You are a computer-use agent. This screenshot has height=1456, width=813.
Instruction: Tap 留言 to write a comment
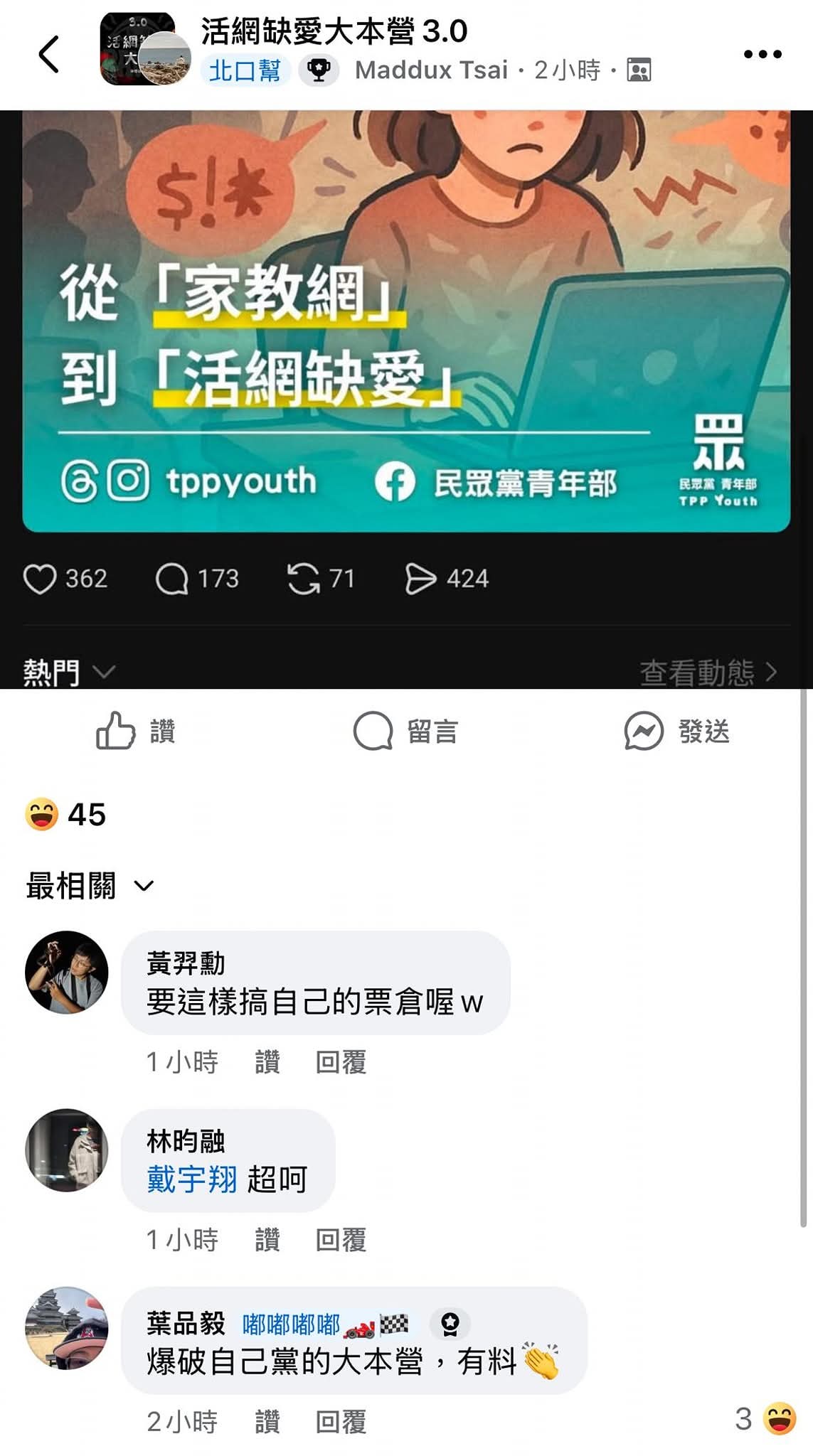pos(406,731)
